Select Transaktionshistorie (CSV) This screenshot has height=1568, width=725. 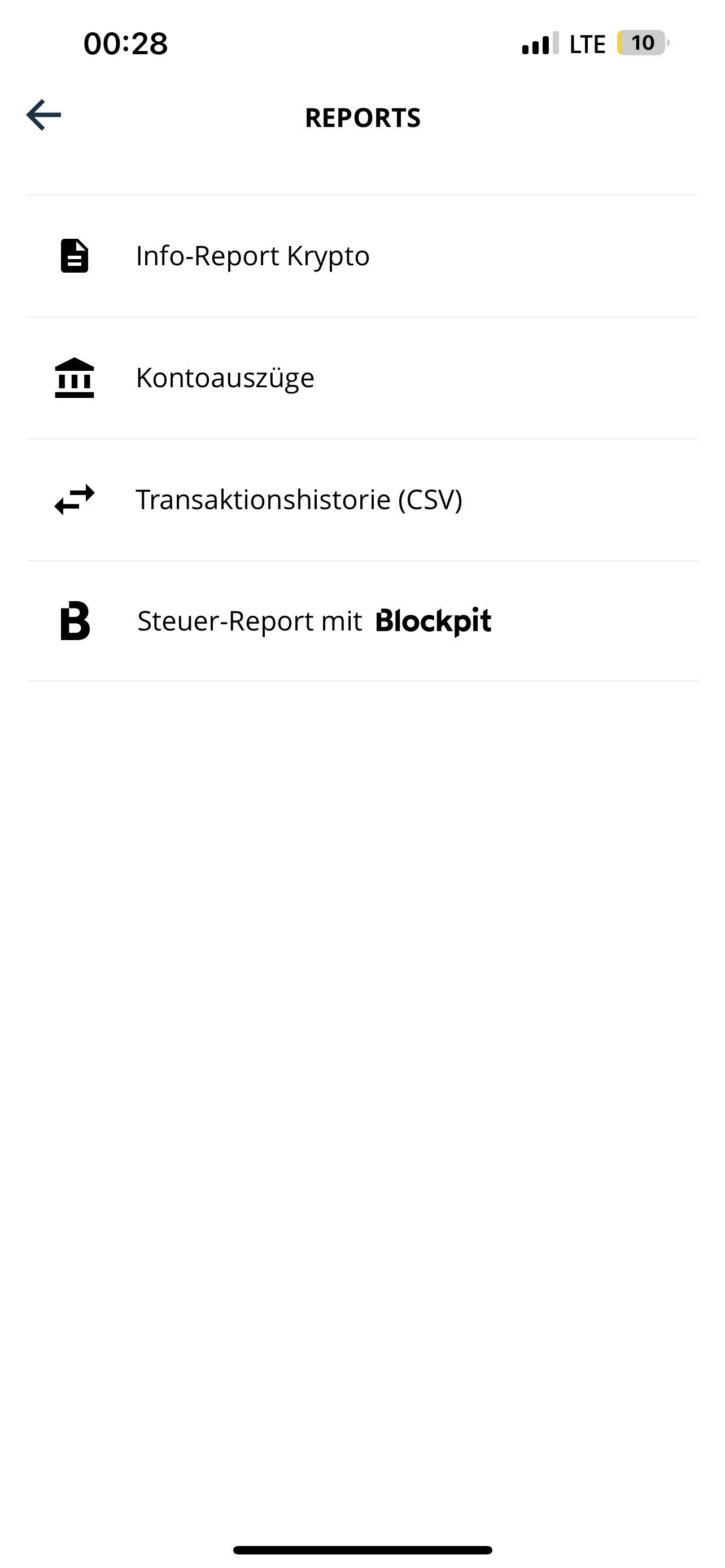pyautogui.click(x=362, y=500)
